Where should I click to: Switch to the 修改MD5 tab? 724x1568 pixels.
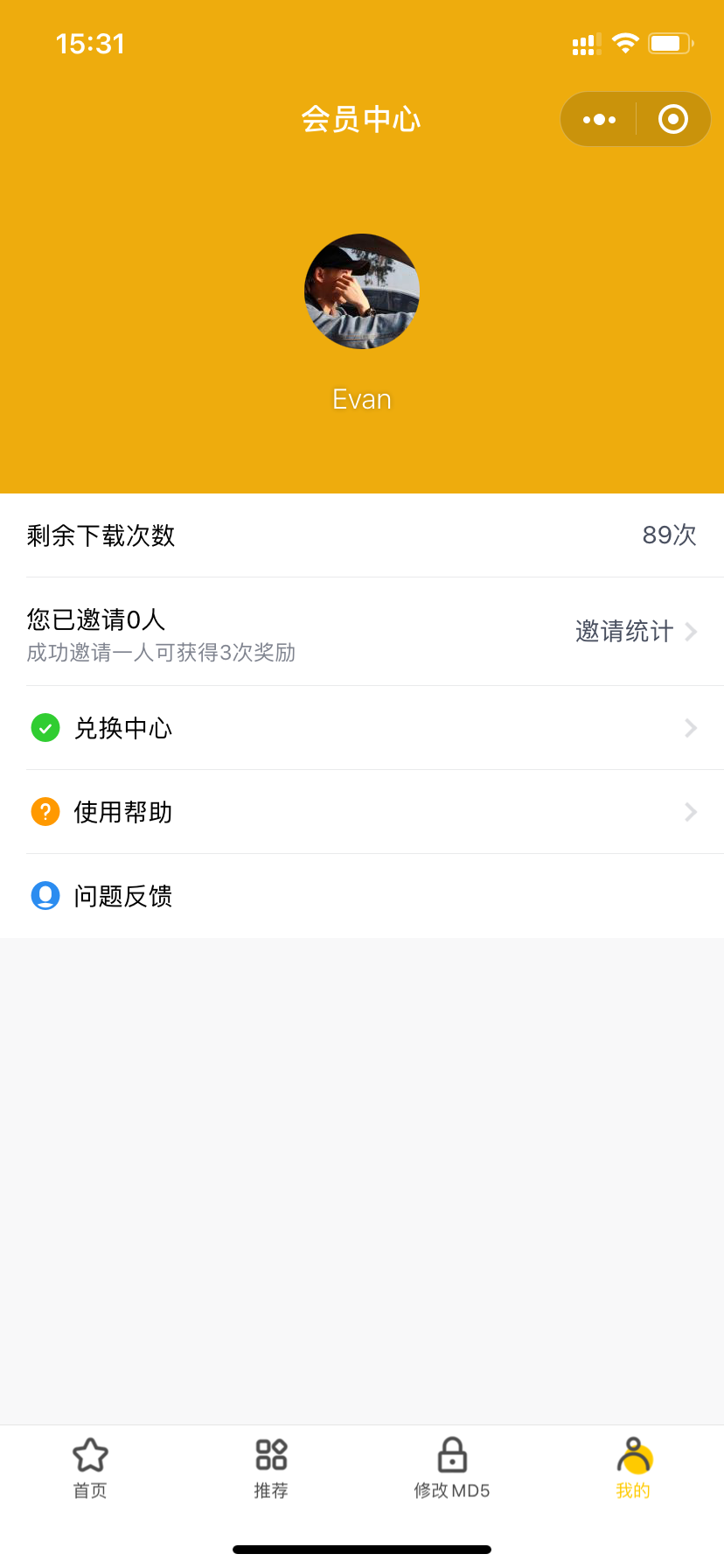452,1468
